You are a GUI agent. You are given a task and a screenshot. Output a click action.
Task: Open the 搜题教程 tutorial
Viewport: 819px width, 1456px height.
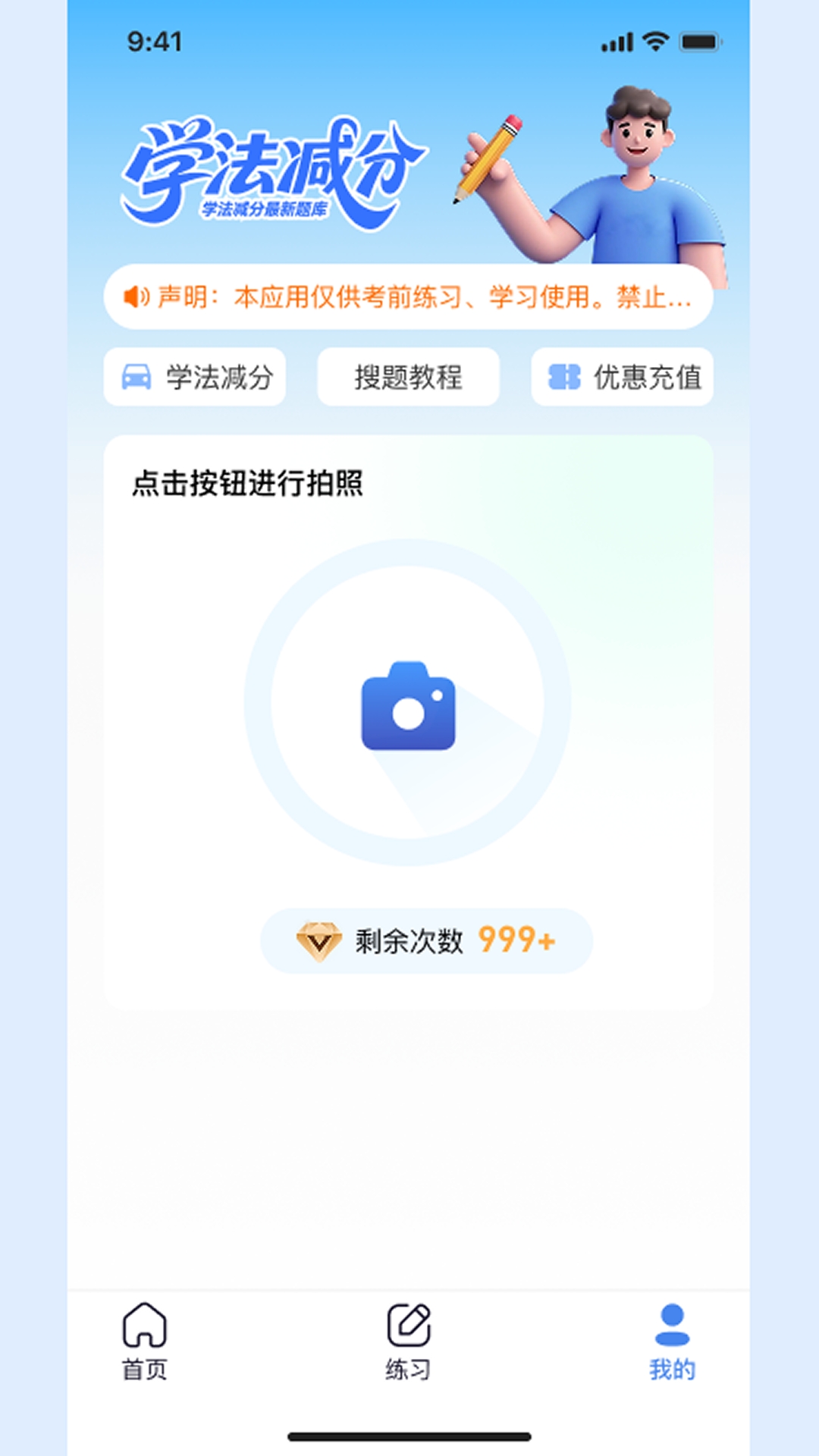click(408, 377)
